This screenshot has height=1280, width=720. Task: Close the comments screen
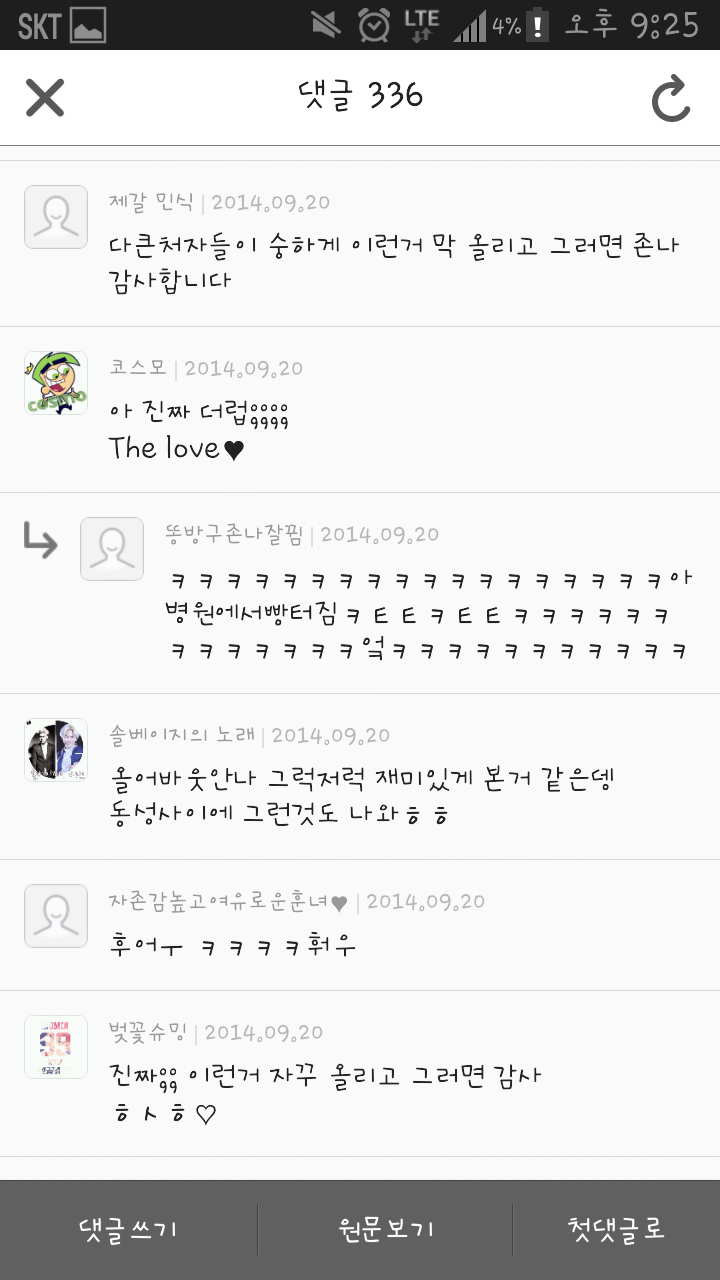pyautogui.click(x=45, y=98)
